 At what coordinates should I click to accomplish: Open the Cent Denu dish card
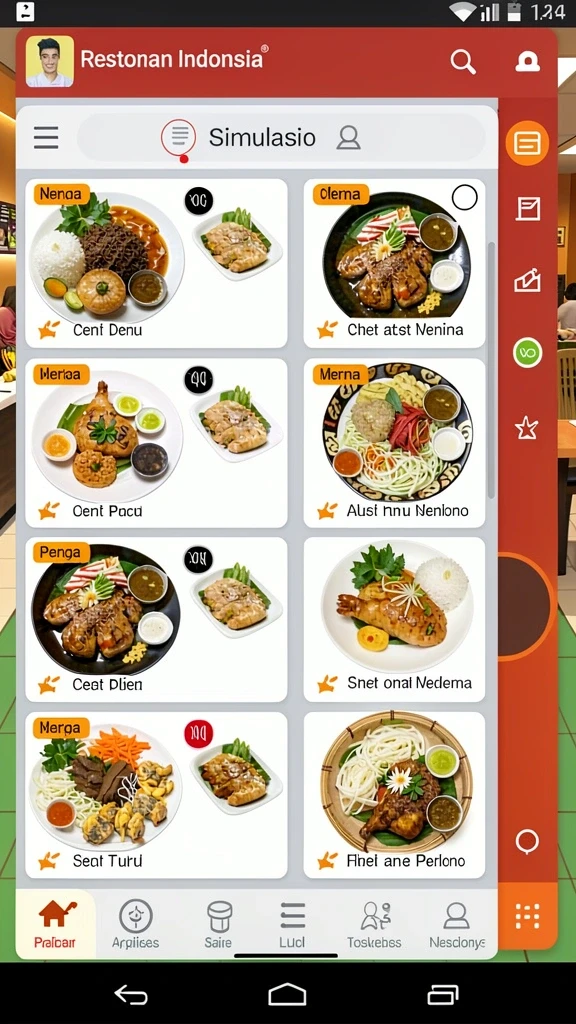tap(156, 263)
